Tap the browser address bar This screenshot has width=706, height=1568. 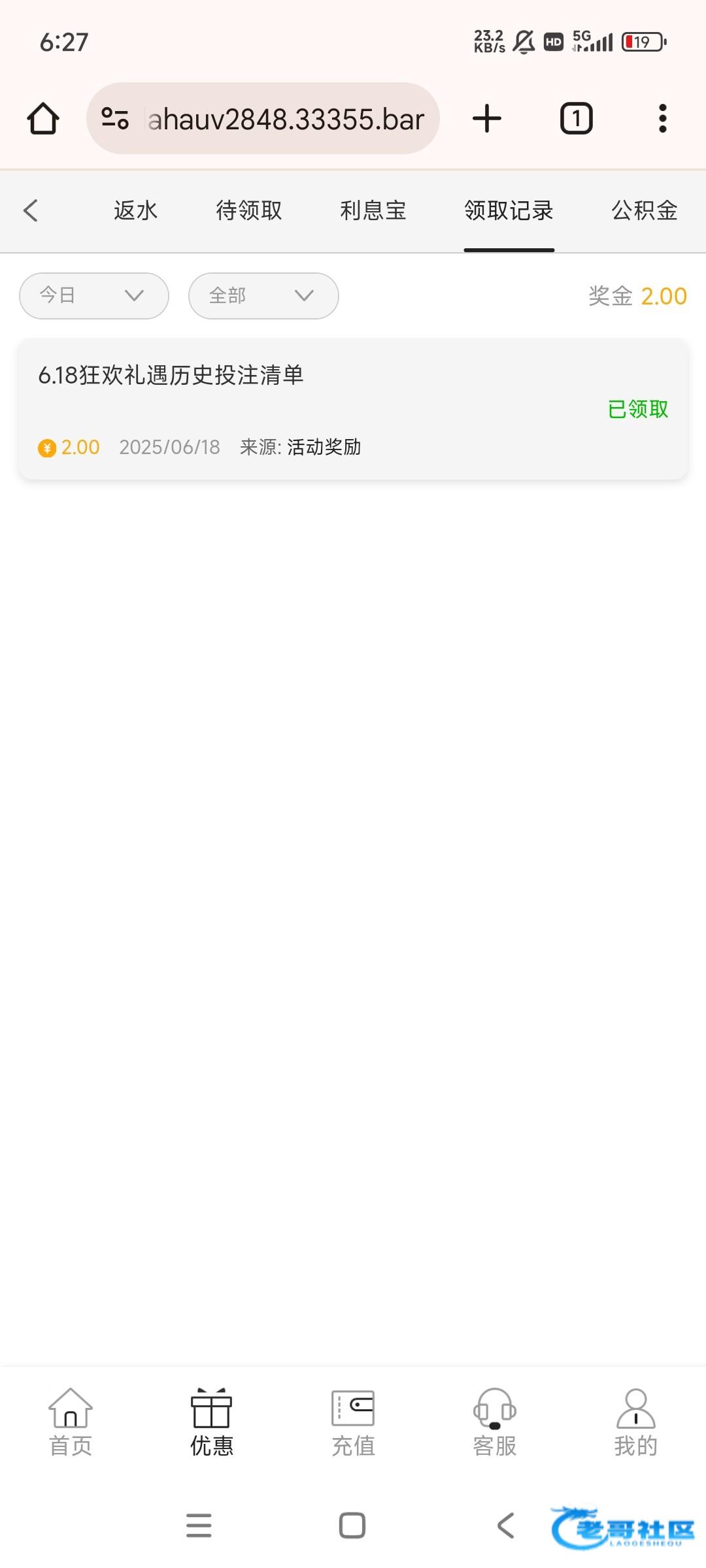(263, 118)
